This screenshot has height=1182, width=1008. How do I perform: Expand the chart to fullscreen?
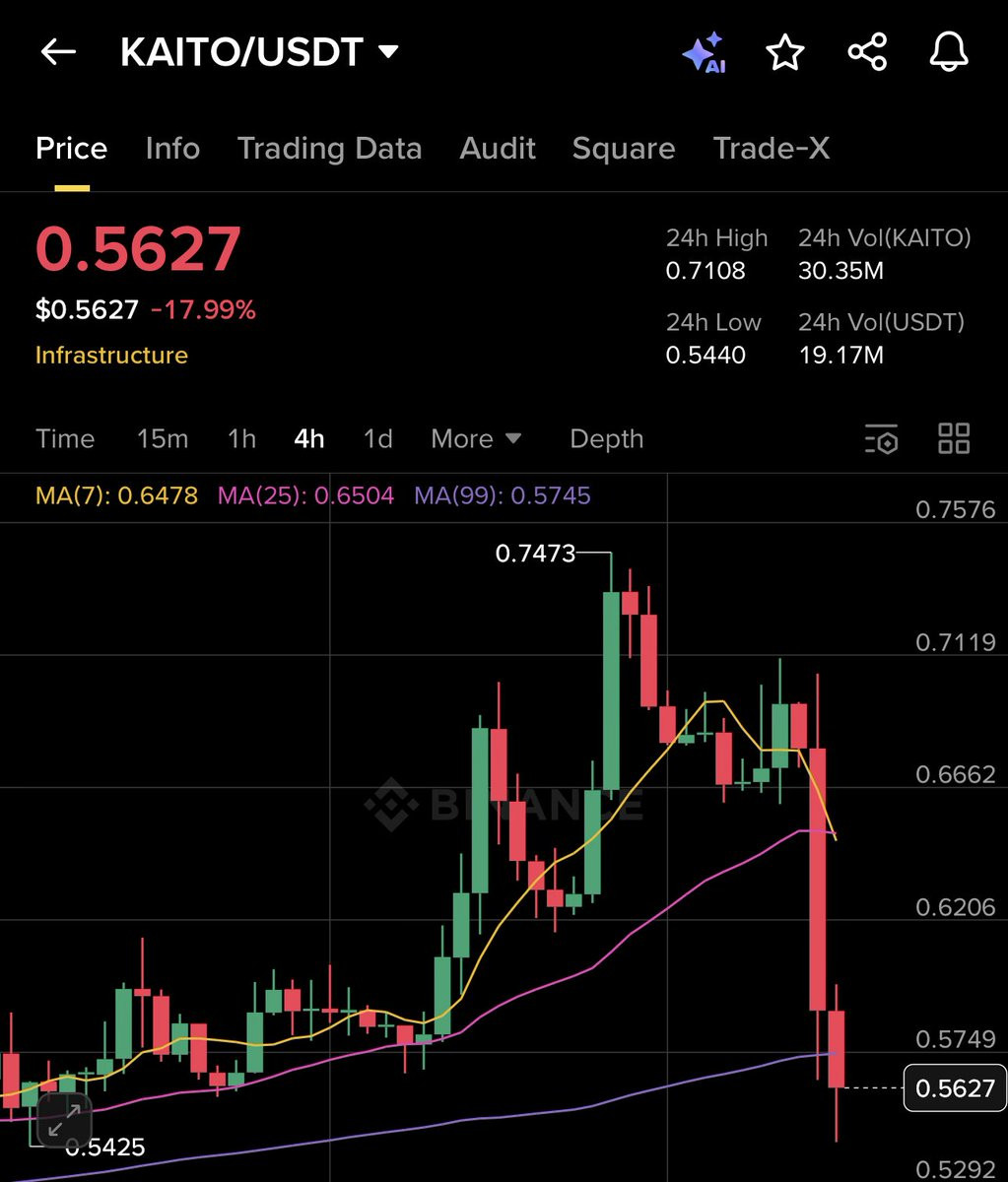click(x=64, y=1121)
